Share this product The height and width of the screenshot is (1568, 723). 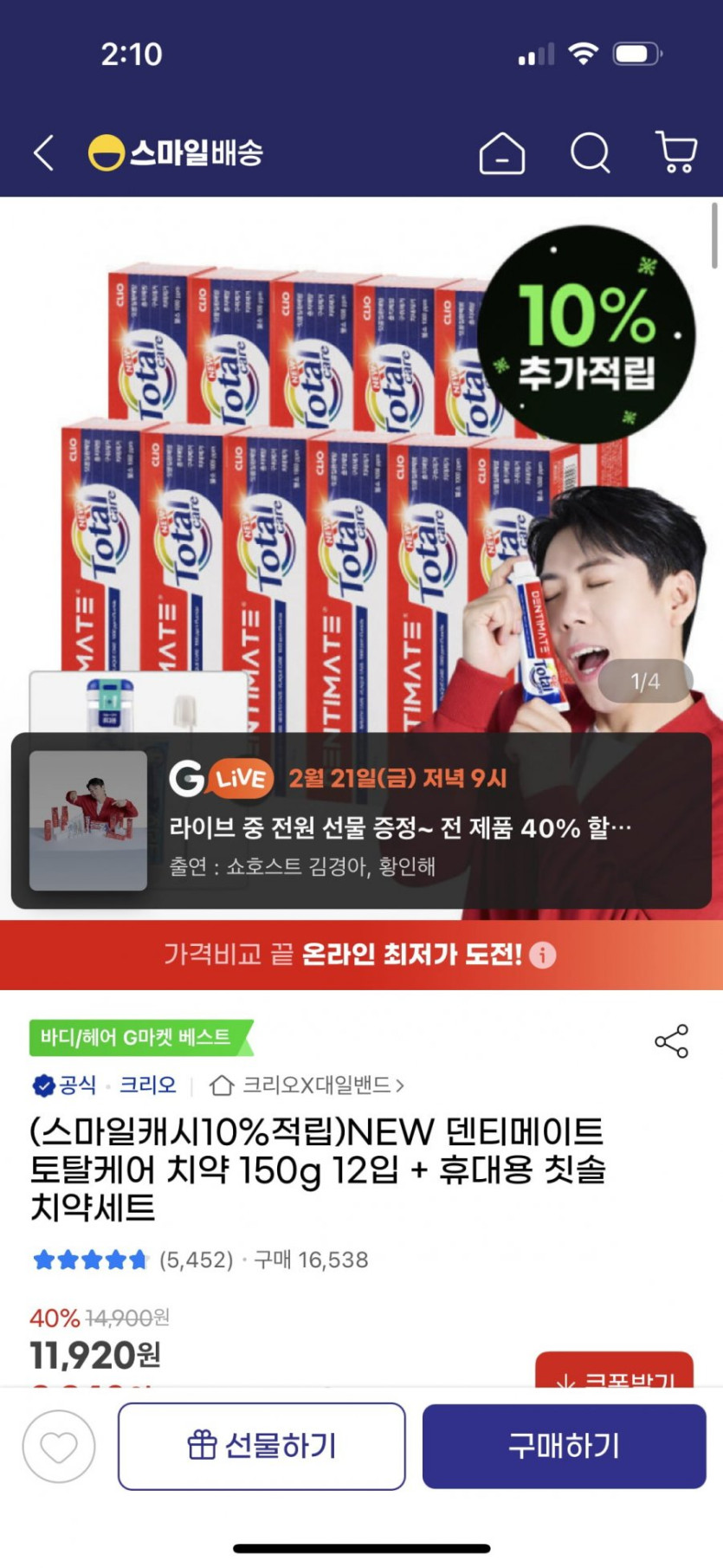(671, 1040)
